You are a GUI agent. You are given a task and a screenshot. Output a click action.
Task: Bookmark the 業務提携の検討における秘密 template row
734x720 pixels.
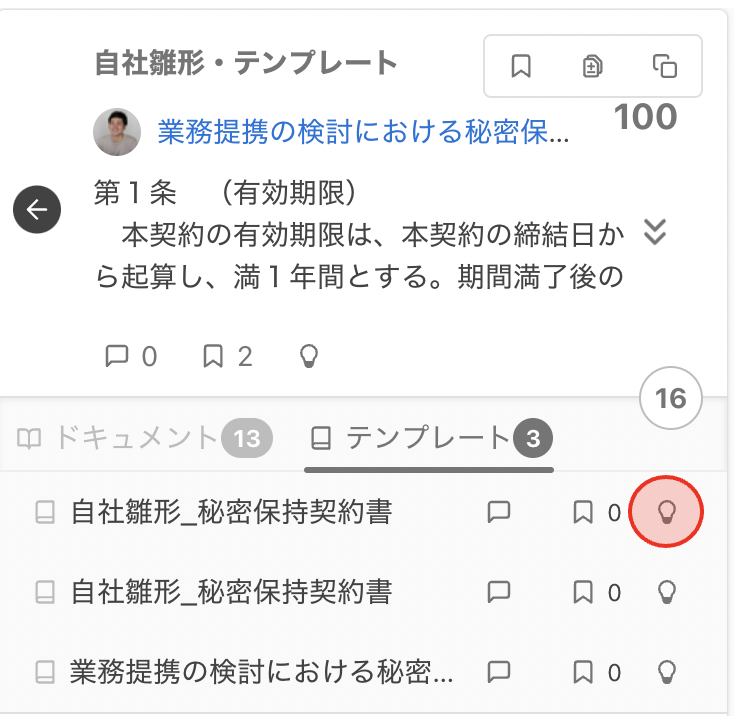pyautogui.click(x=583, y=671)
